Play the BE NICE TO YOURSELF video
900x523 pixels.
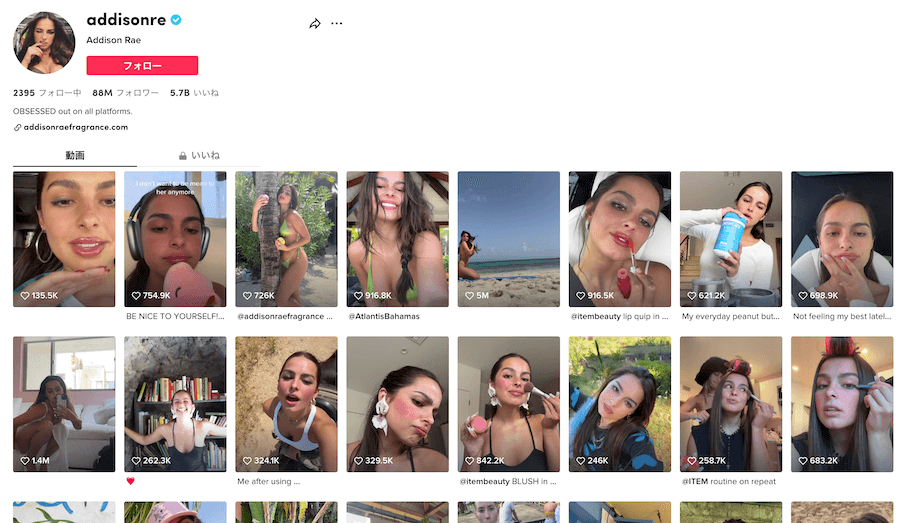pyautogui.click(x=175, y=238)
